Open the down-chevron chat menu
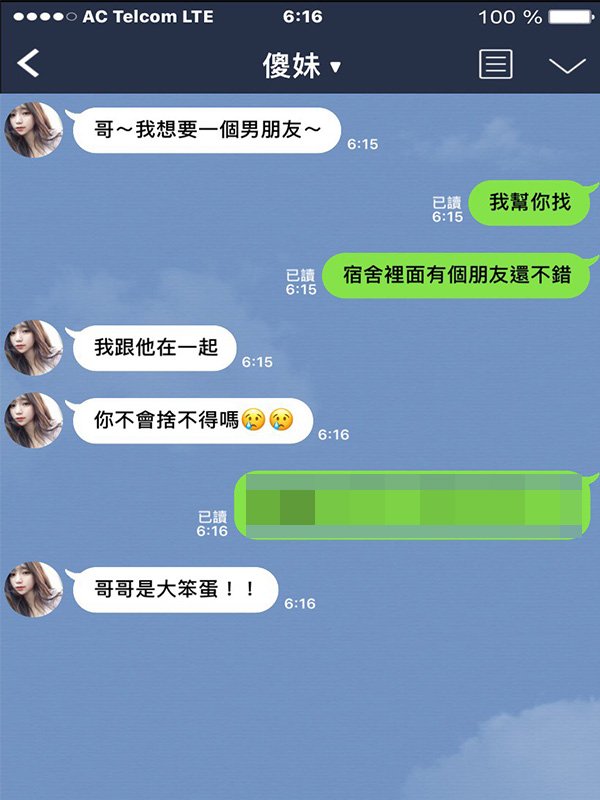 pyautogui.click(x=567, y=65)
